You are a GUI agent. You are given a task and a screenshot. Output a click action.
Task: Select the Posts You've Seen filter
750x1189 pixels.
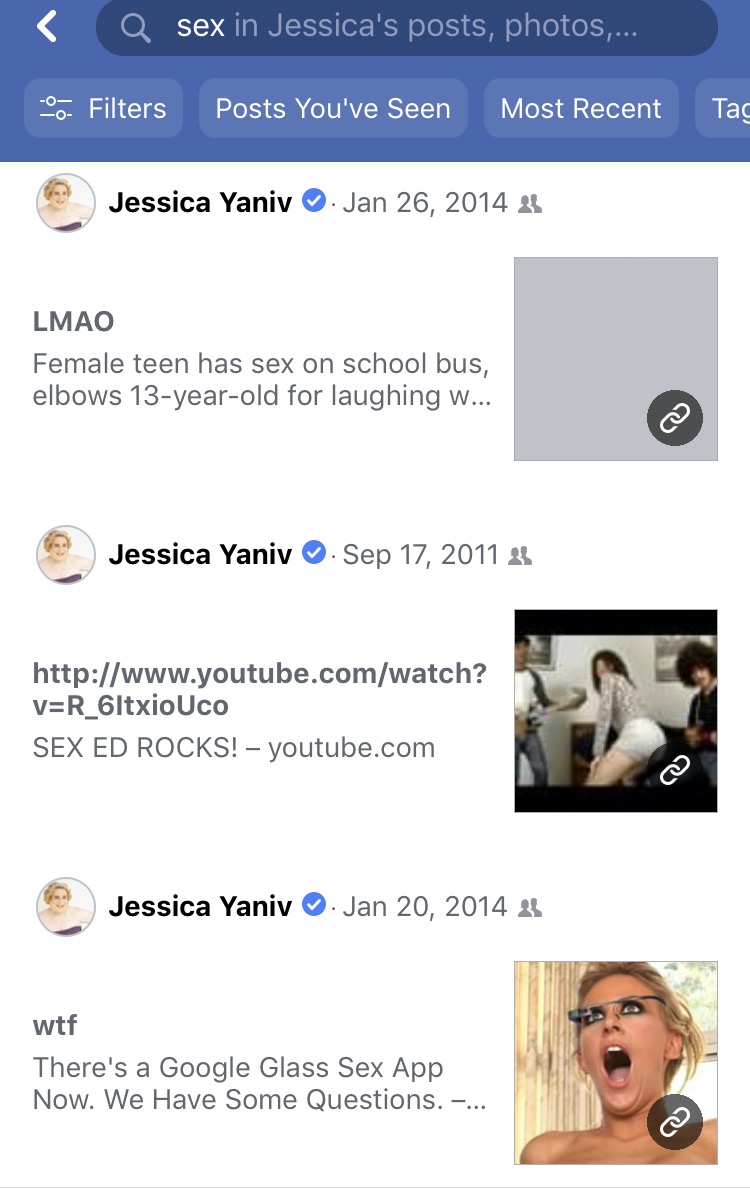[x=333, y=108]
